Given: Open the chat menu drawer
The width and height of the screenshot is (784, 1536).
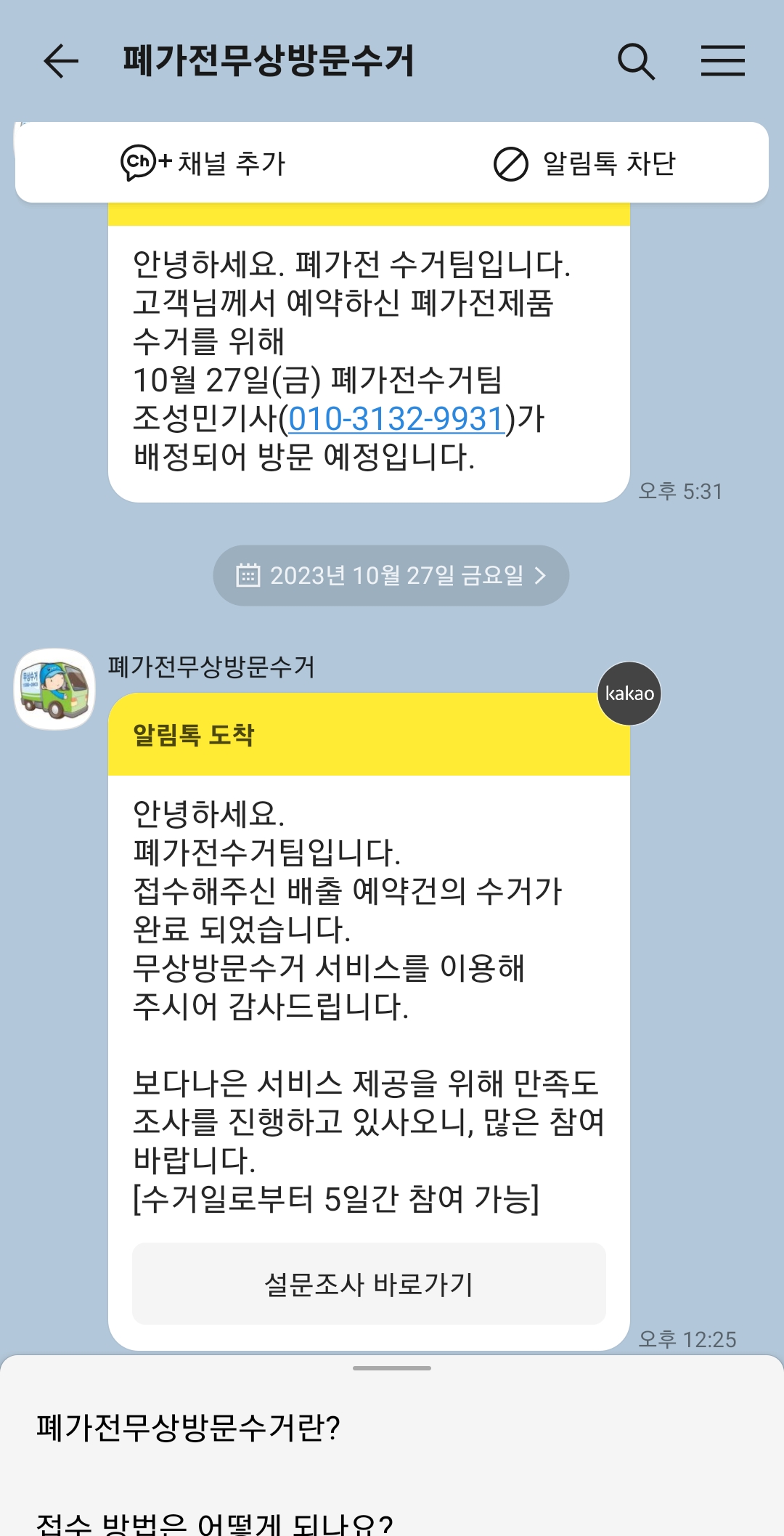Looking at the screenshot, I should tap(722, 61).
